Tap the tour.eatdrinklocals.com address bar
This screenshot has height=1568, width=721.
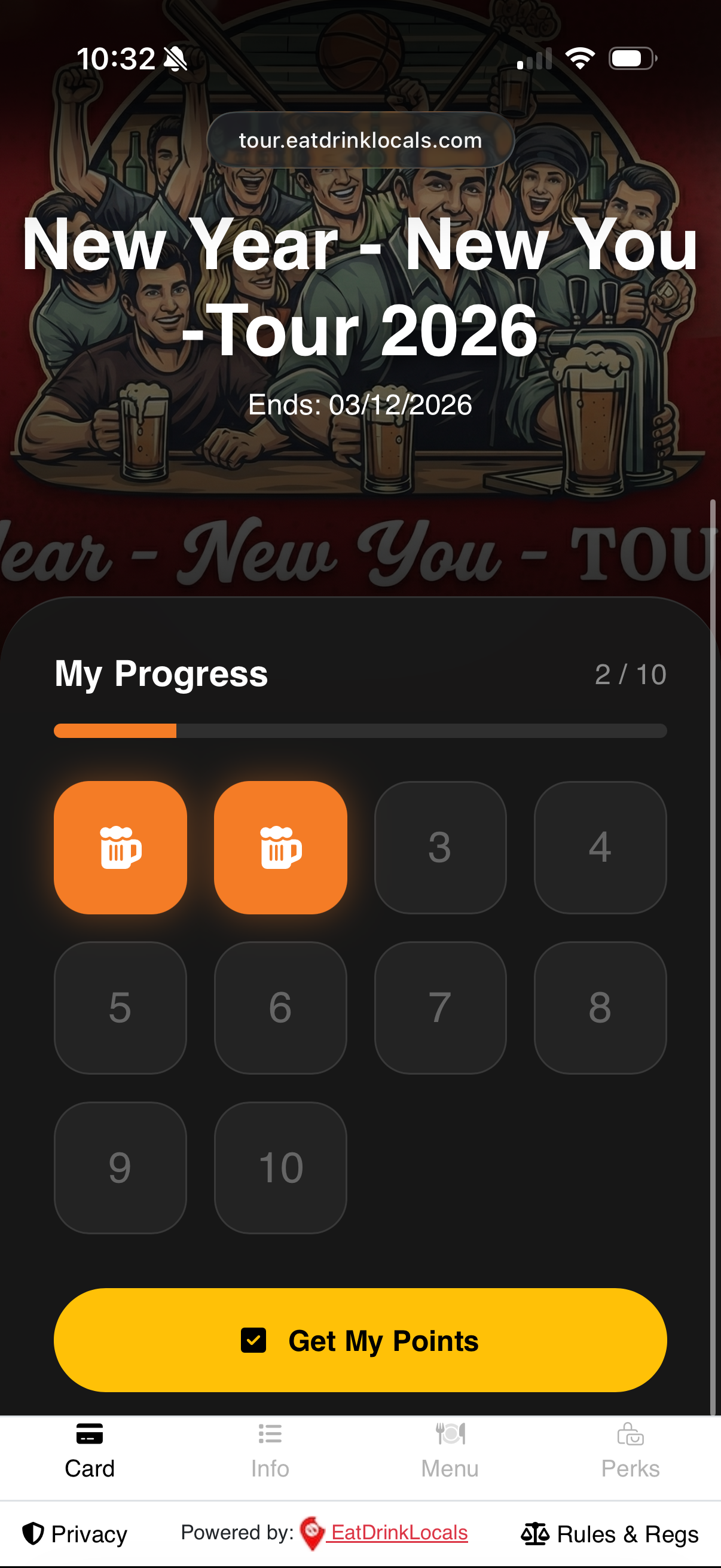coord(360,140)
